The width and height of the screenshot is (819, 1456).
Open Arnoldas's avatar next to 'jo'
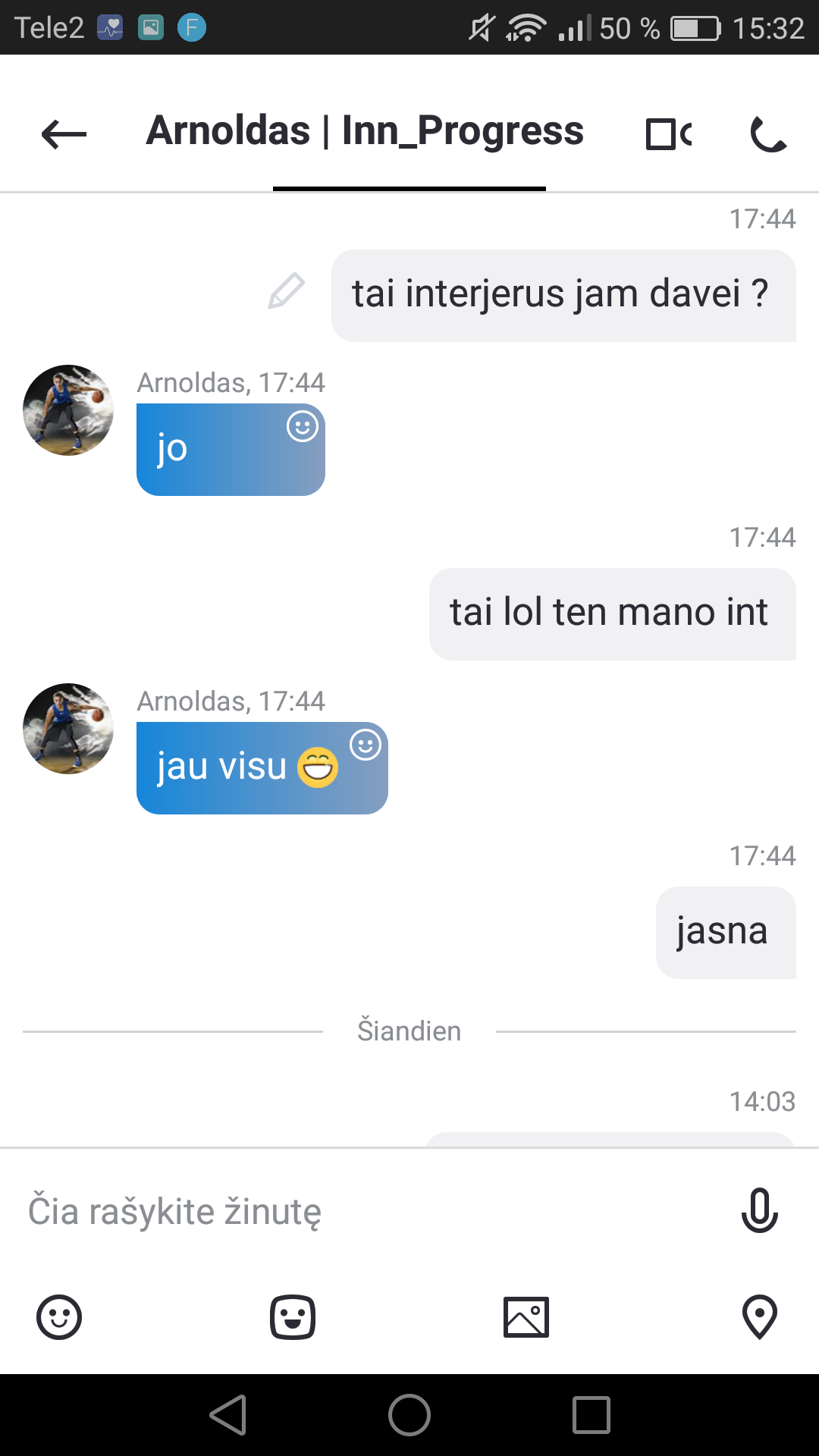point(68,410)
